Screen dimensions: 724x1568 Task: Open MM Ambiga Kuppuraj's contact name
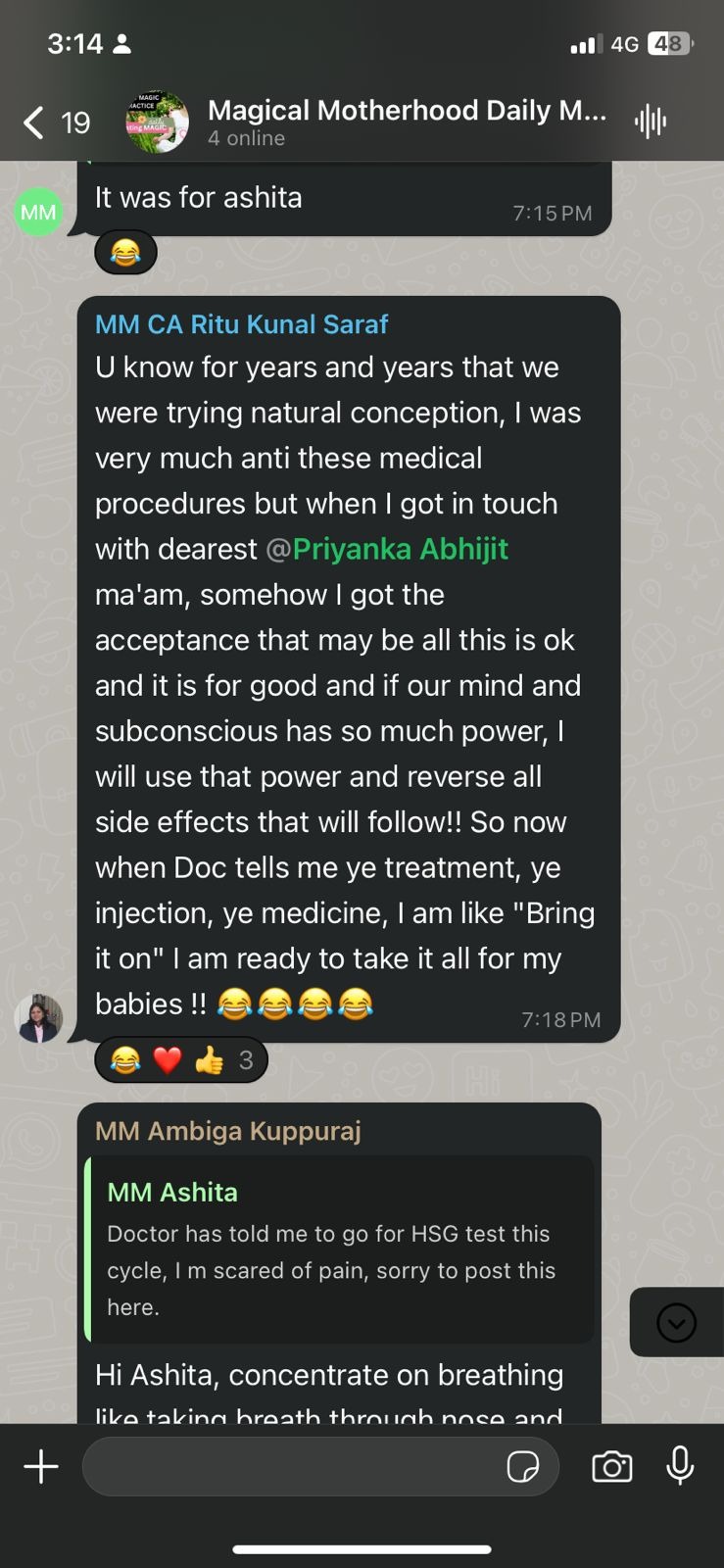coord(227,1131)
